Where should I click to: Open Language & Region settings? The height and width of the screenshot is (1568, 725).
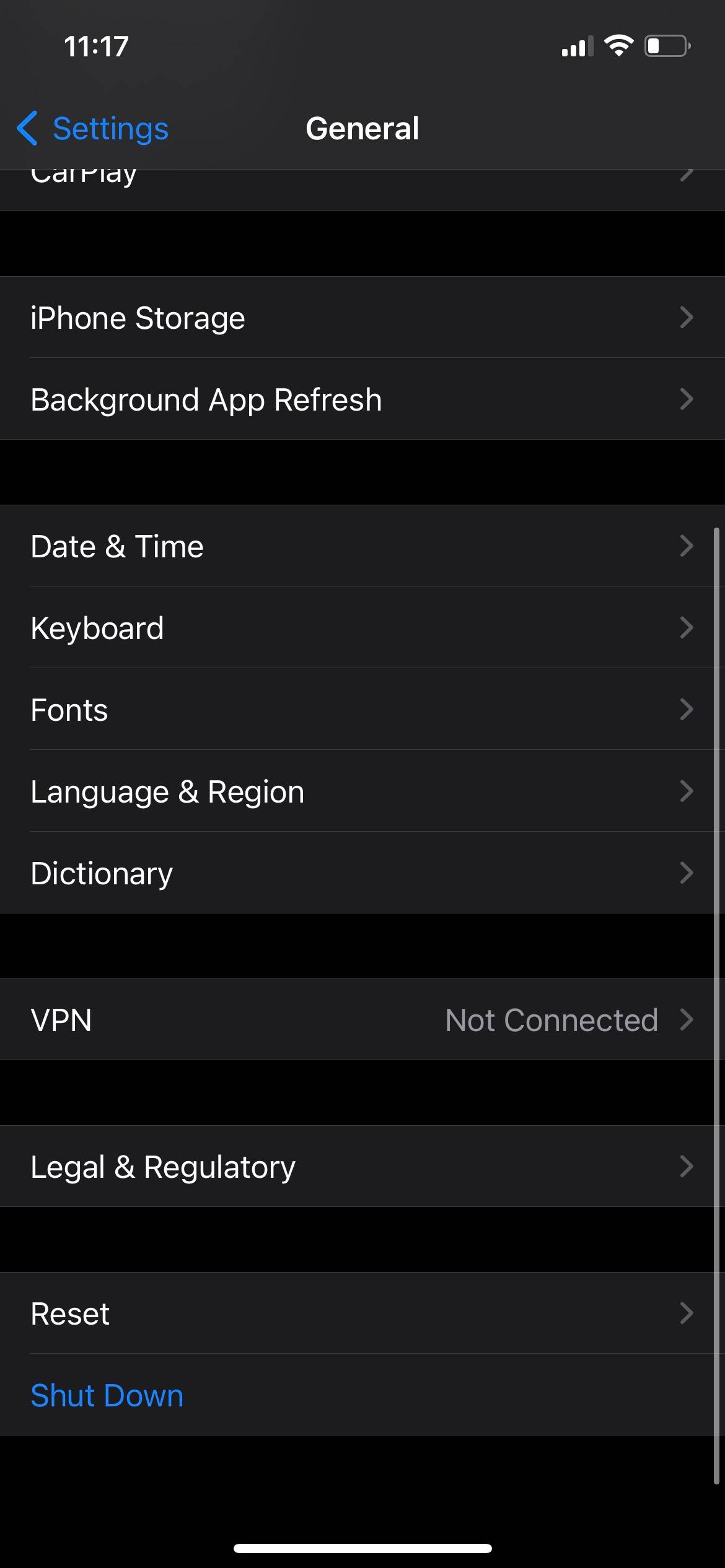click(362, 791)
